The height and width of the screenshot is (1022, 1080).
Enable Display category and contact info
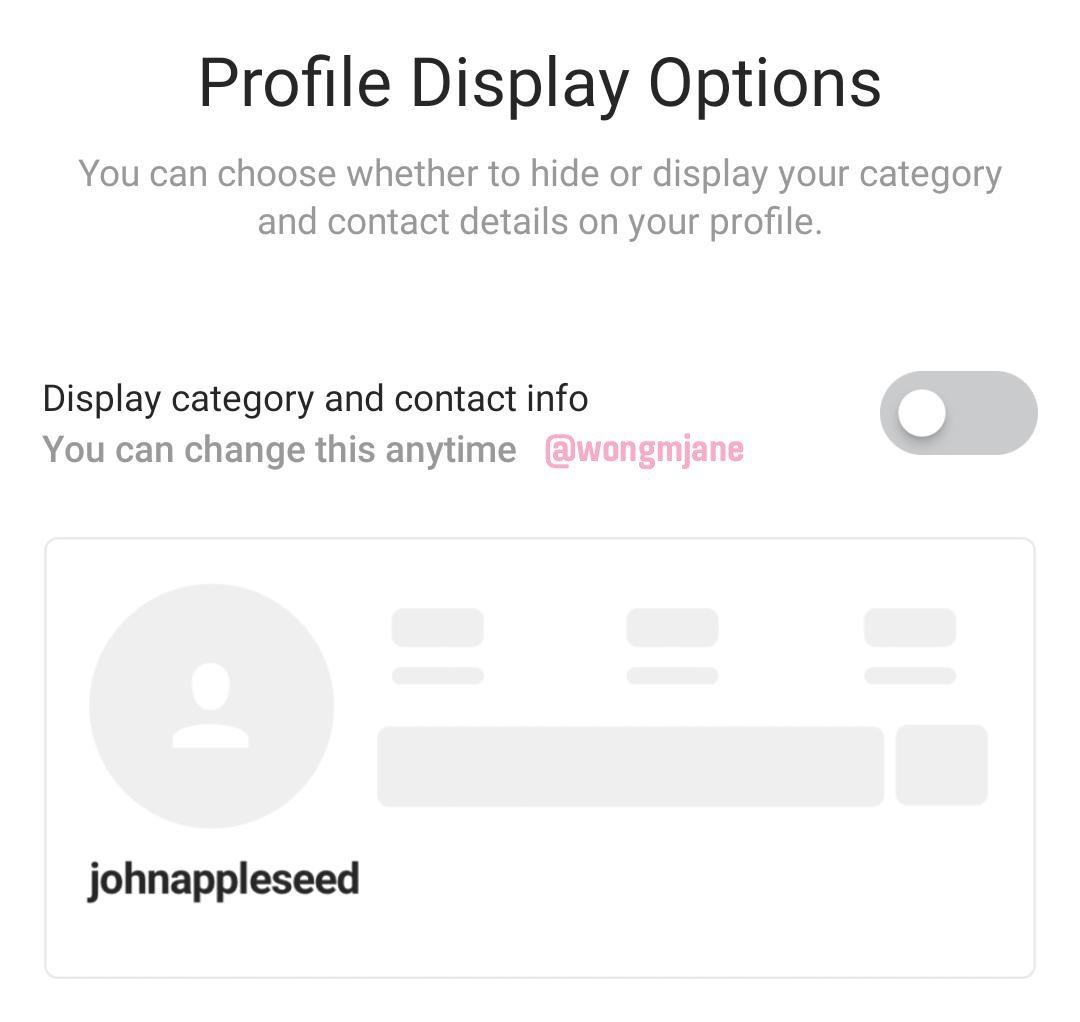click(x=957, y=413)
